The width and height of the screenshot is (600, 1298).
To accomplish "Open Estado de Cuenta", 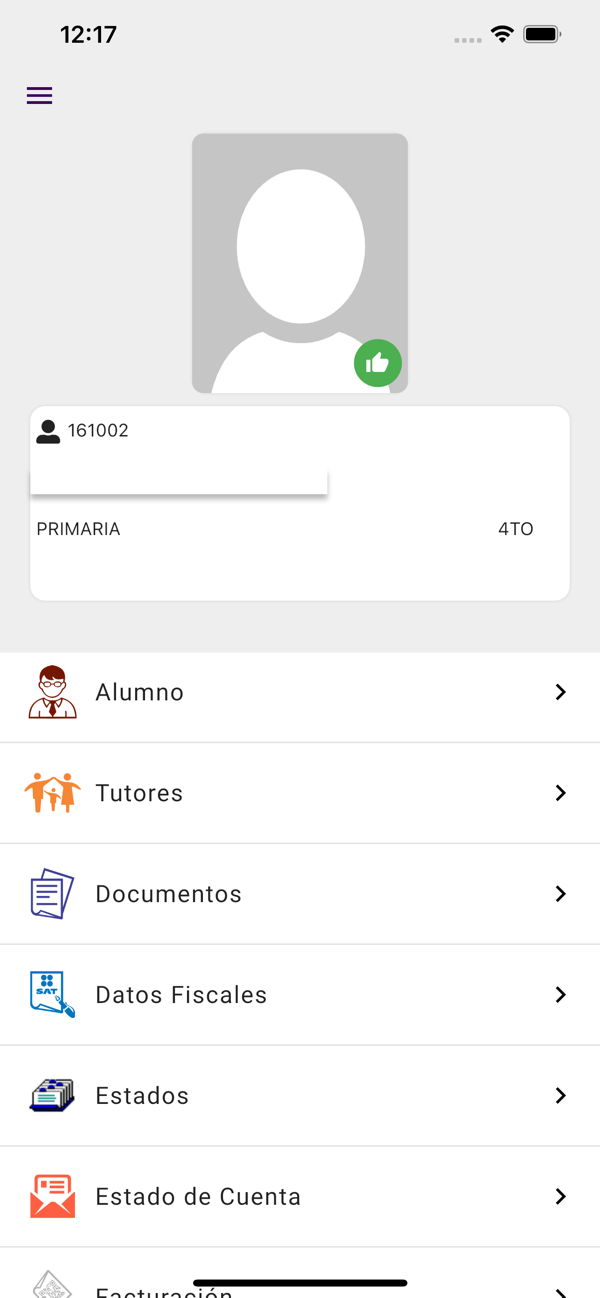I will [300, 1197].
